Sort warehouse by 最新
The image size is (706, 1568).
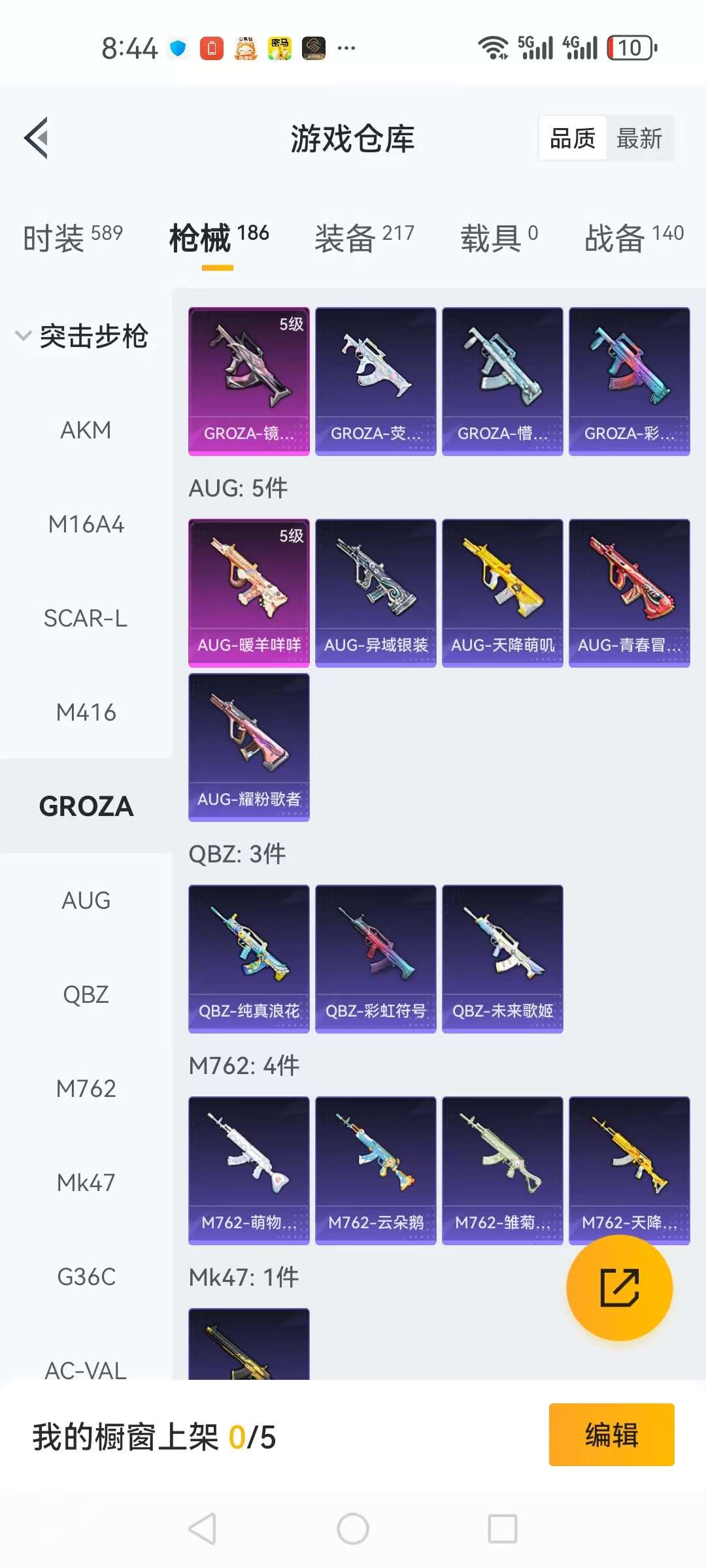639,139
